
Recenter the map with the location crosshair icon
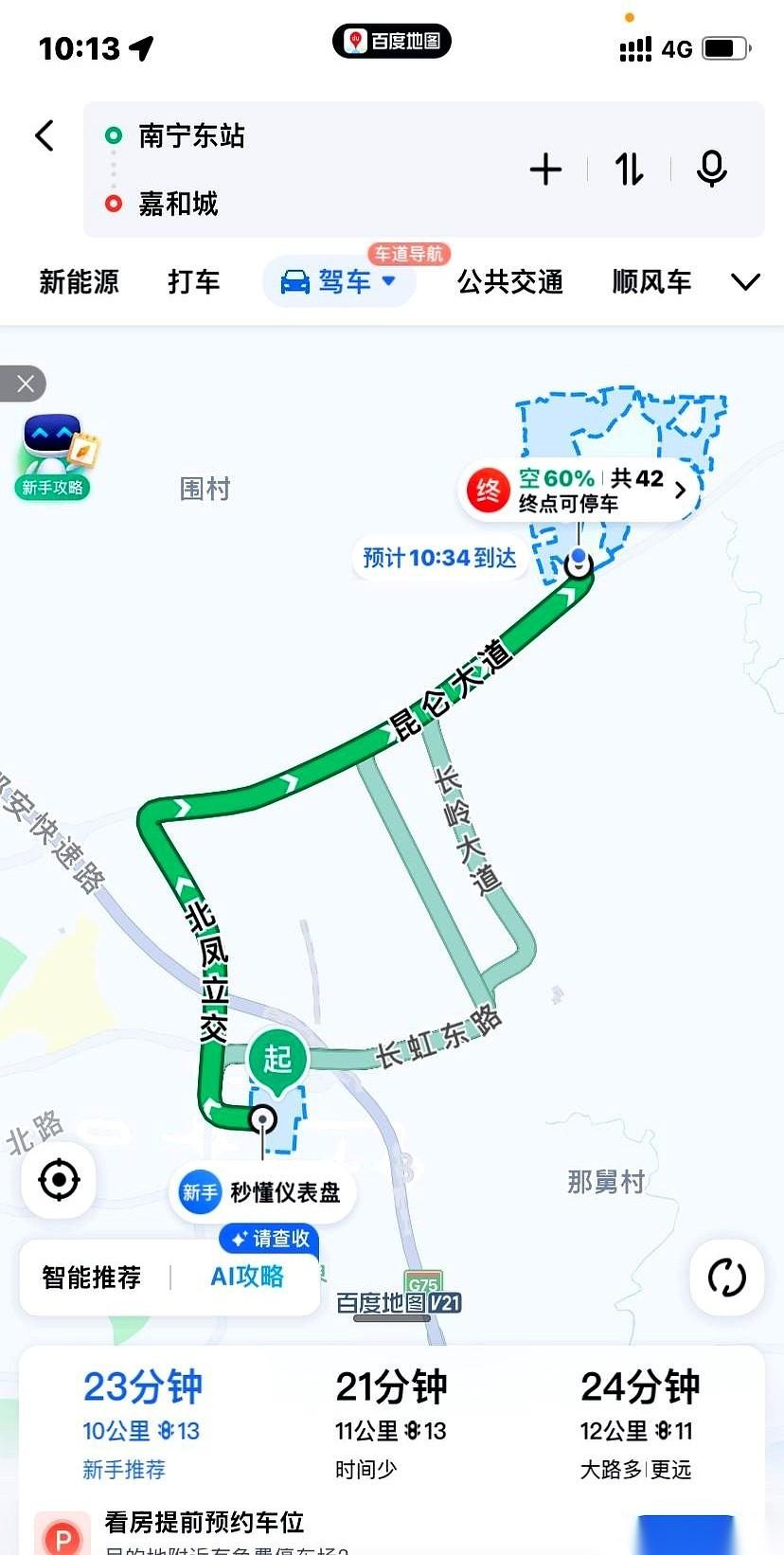pos(58,1179)
